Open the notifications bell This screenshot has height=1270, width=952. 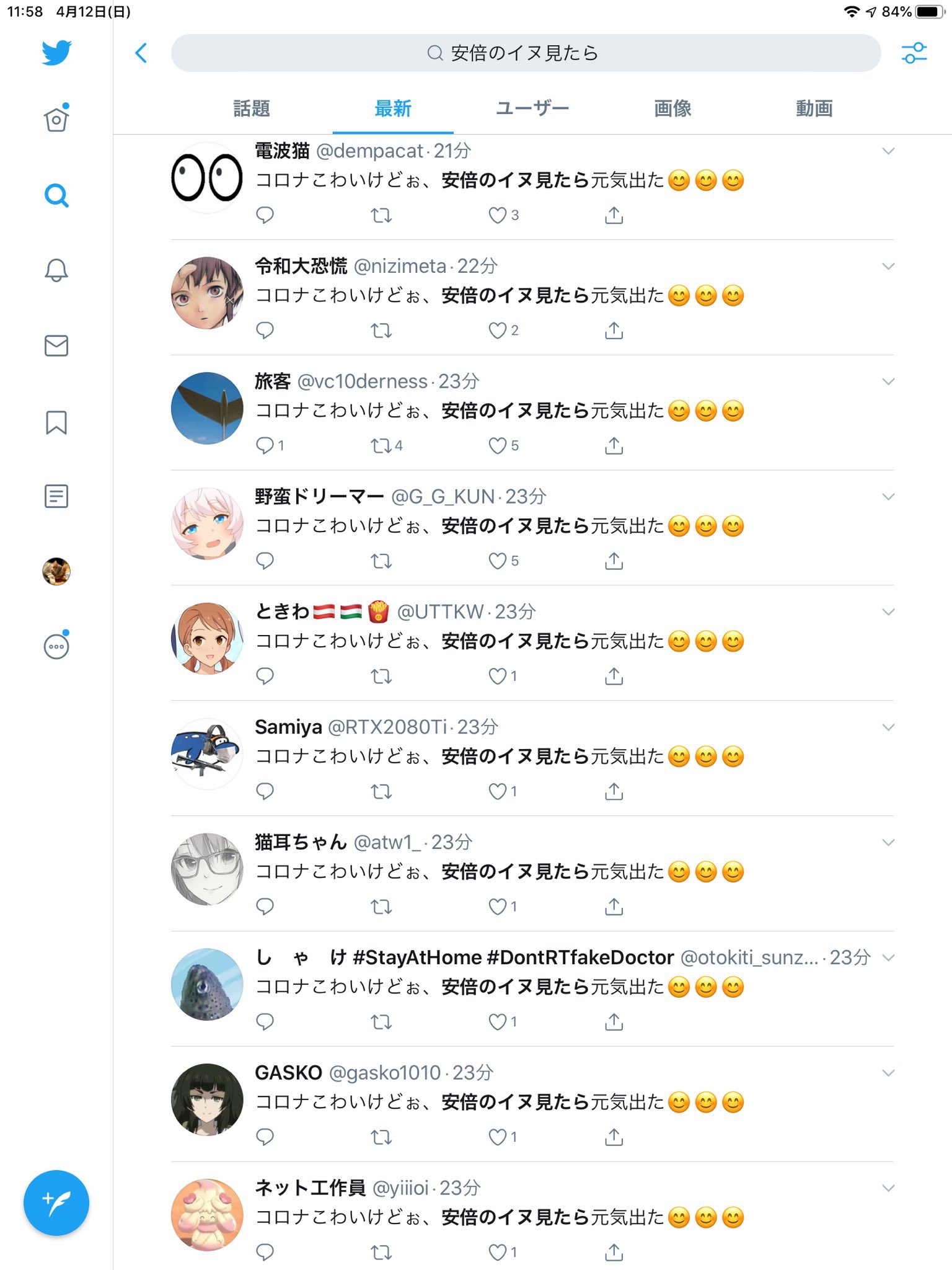pos(56,270)
